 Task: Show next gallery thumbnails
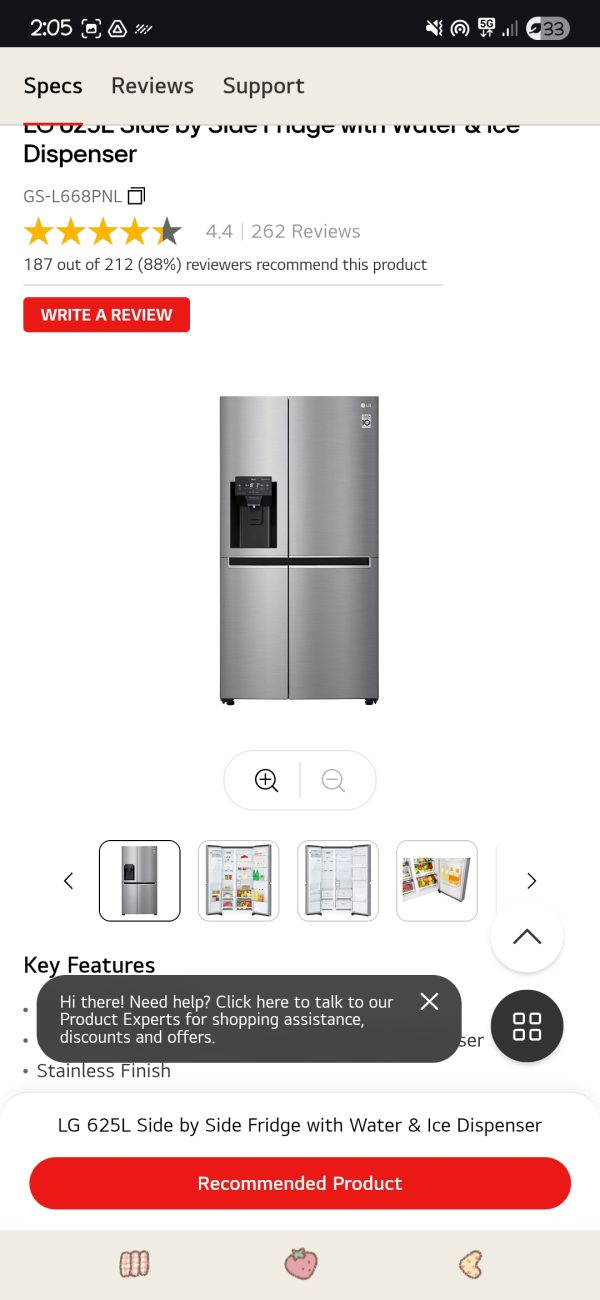coord(531,881)
